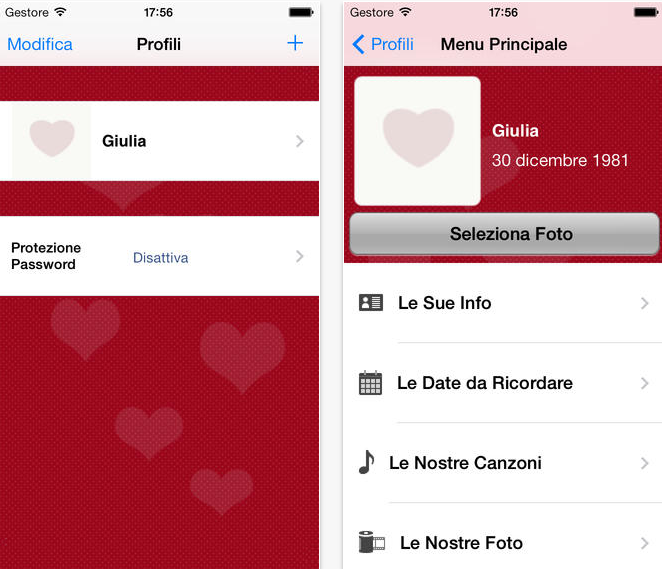The width and height of the screenshot is (662, 569).
Task: Tap Modifica to edit profiles
Action: coord(40,44)
